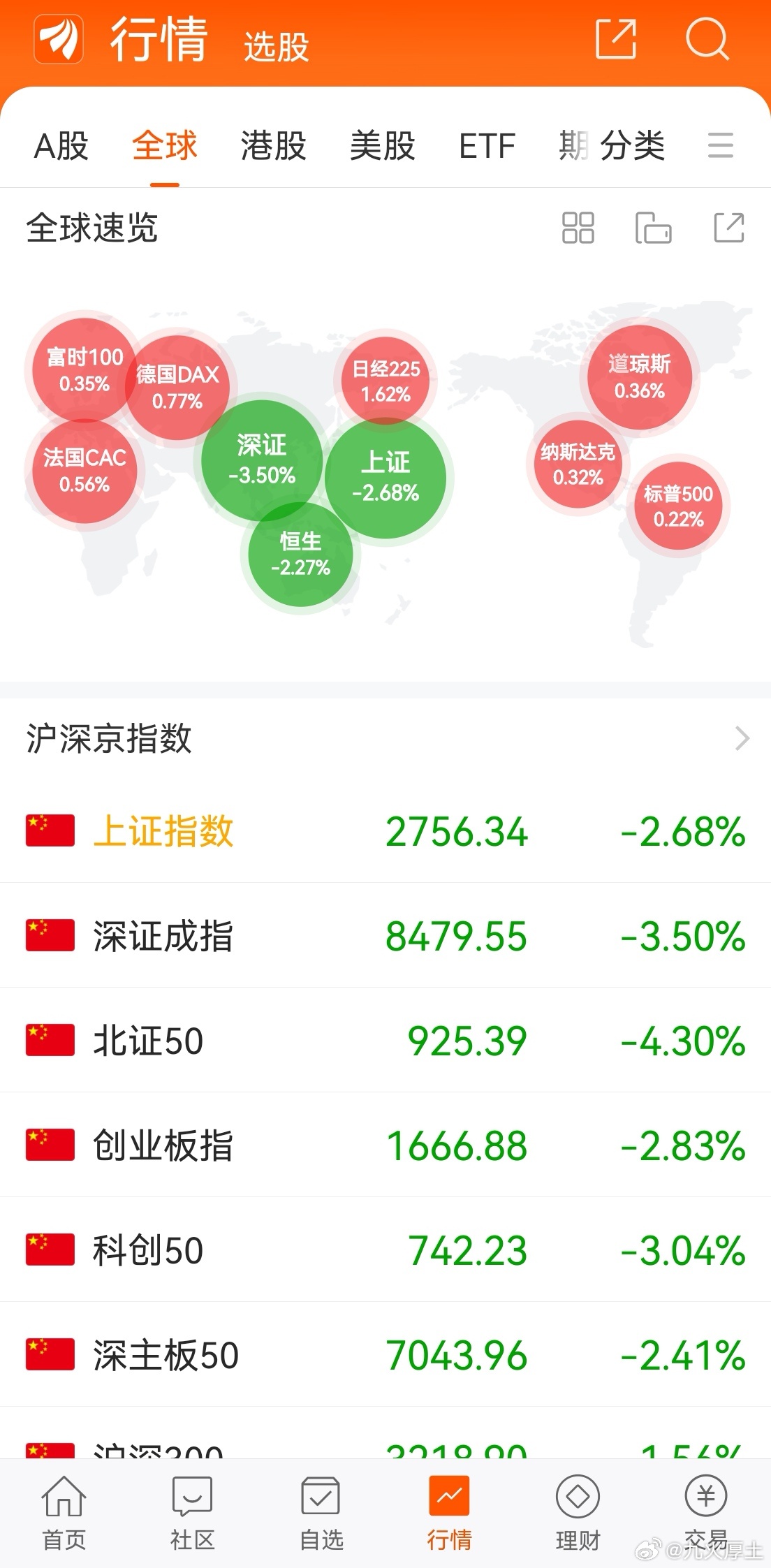Open the 科创50 index row

(385, 1250)
